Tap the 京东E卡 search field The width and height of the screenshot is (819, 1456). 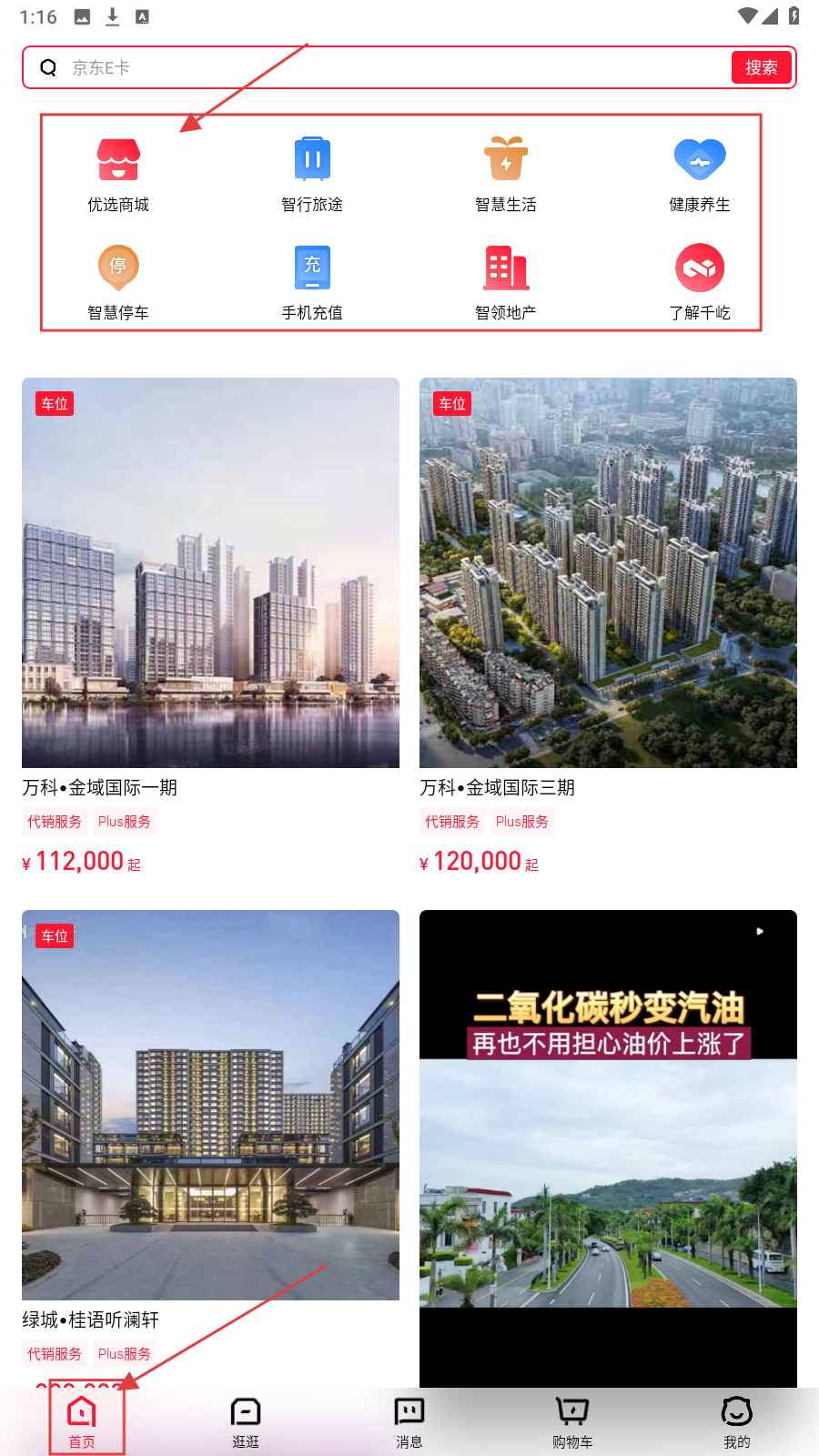382,67
